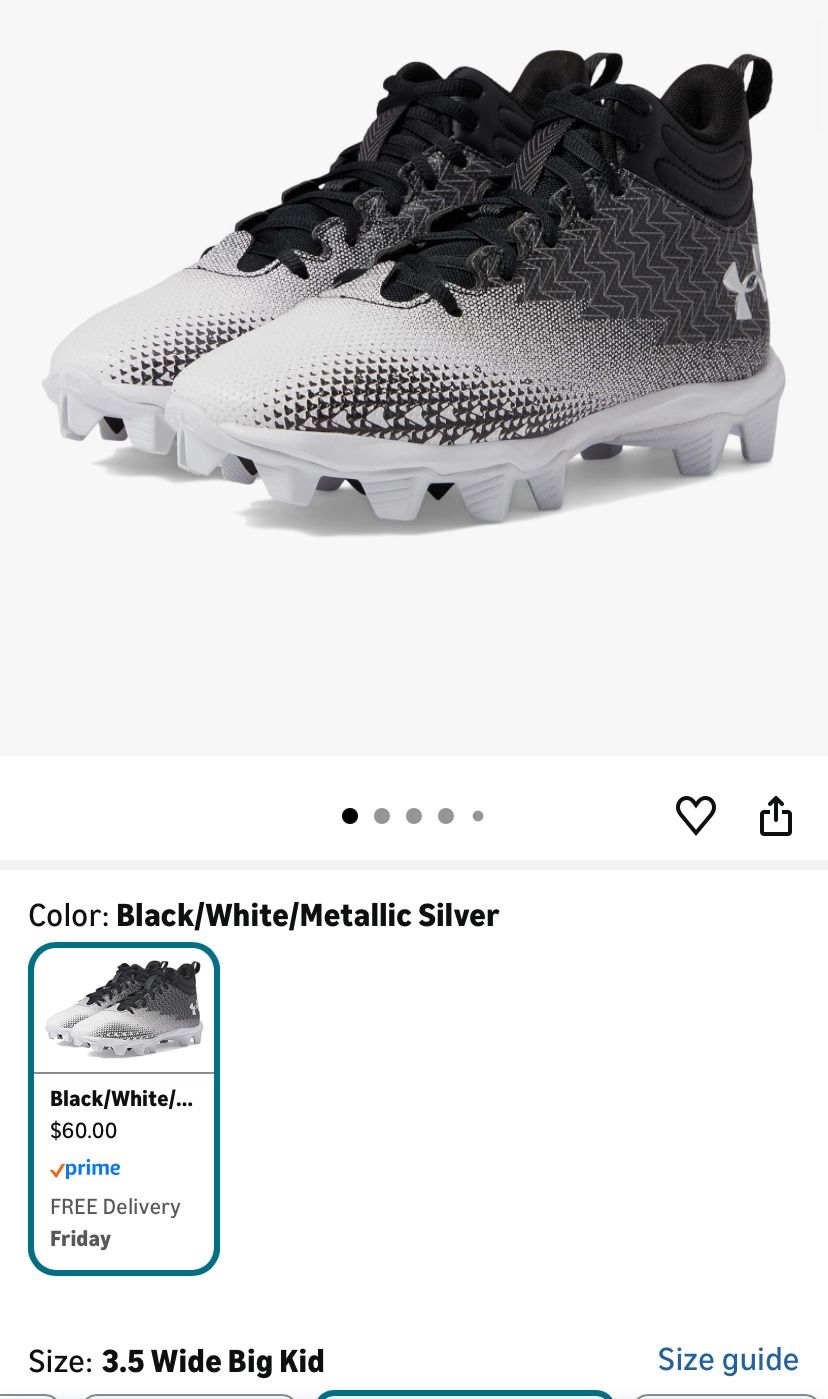Open the Size guide

click(728, 1359)
